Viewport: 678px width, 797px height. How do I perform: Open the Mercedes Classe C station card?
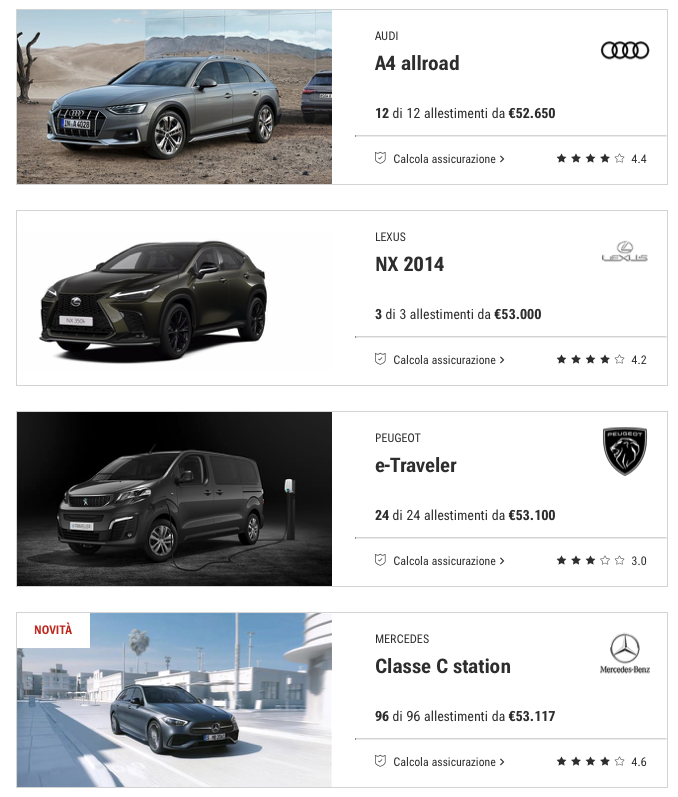pos(442,667)
